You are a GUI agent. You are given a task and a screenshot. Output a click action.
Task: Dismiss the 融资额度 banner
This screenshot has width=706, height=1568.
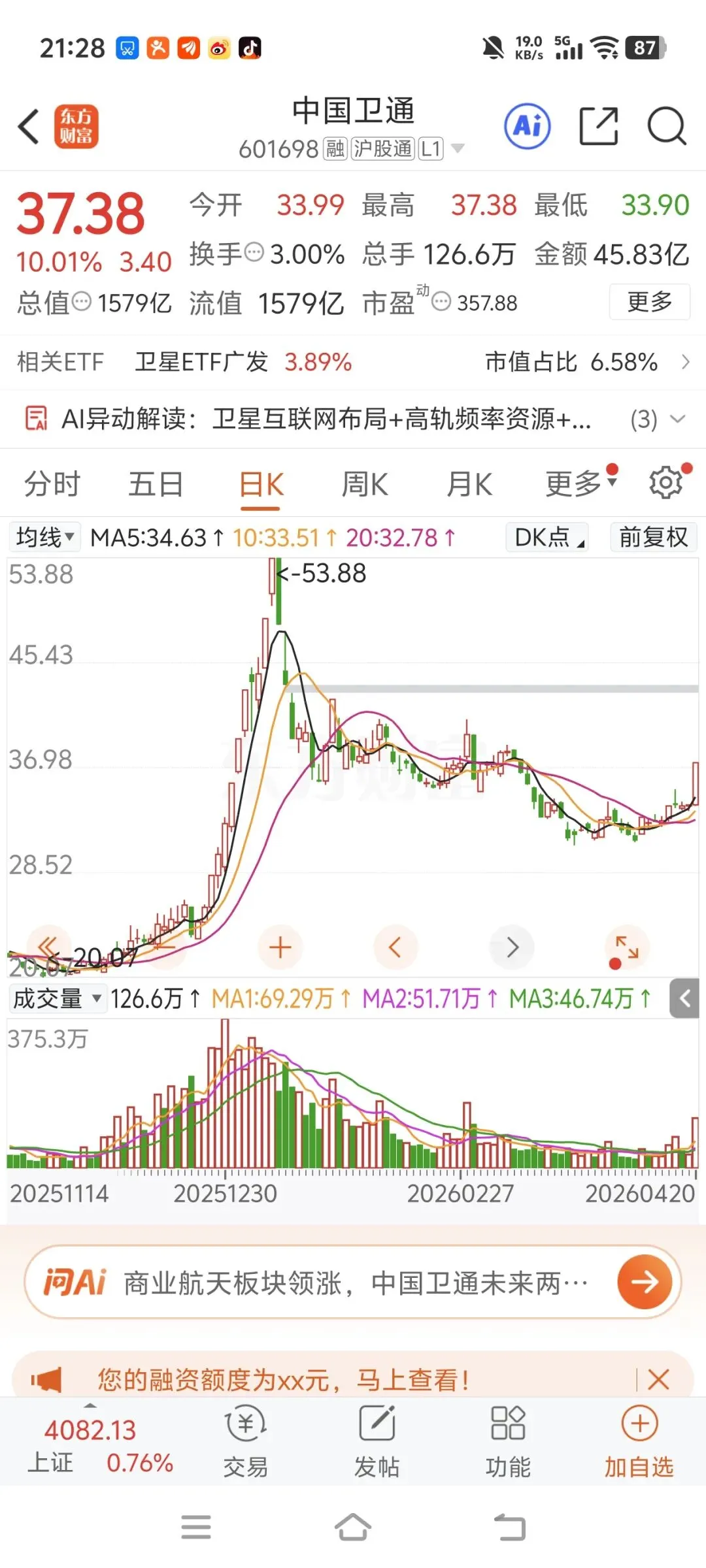(658, 1379)
